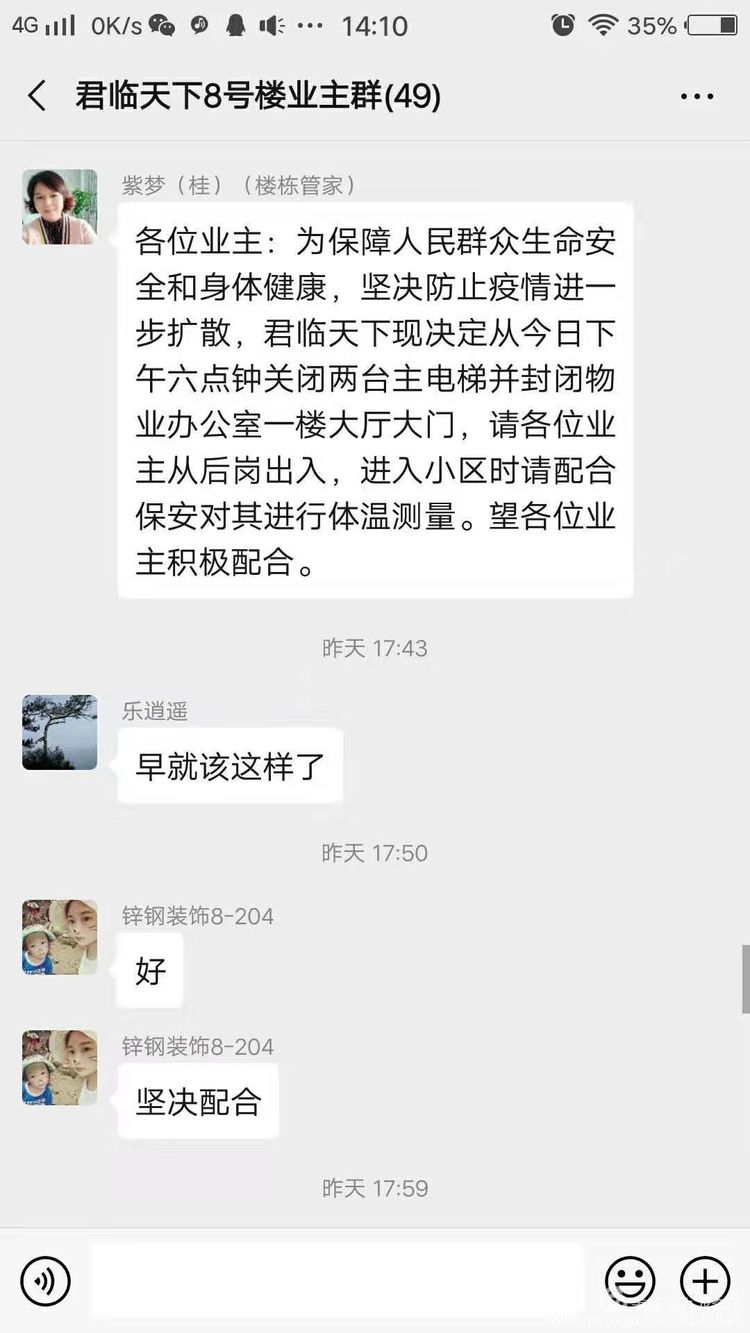
Task: Open the plus attachment menu
Action: tap(705, 1280)
